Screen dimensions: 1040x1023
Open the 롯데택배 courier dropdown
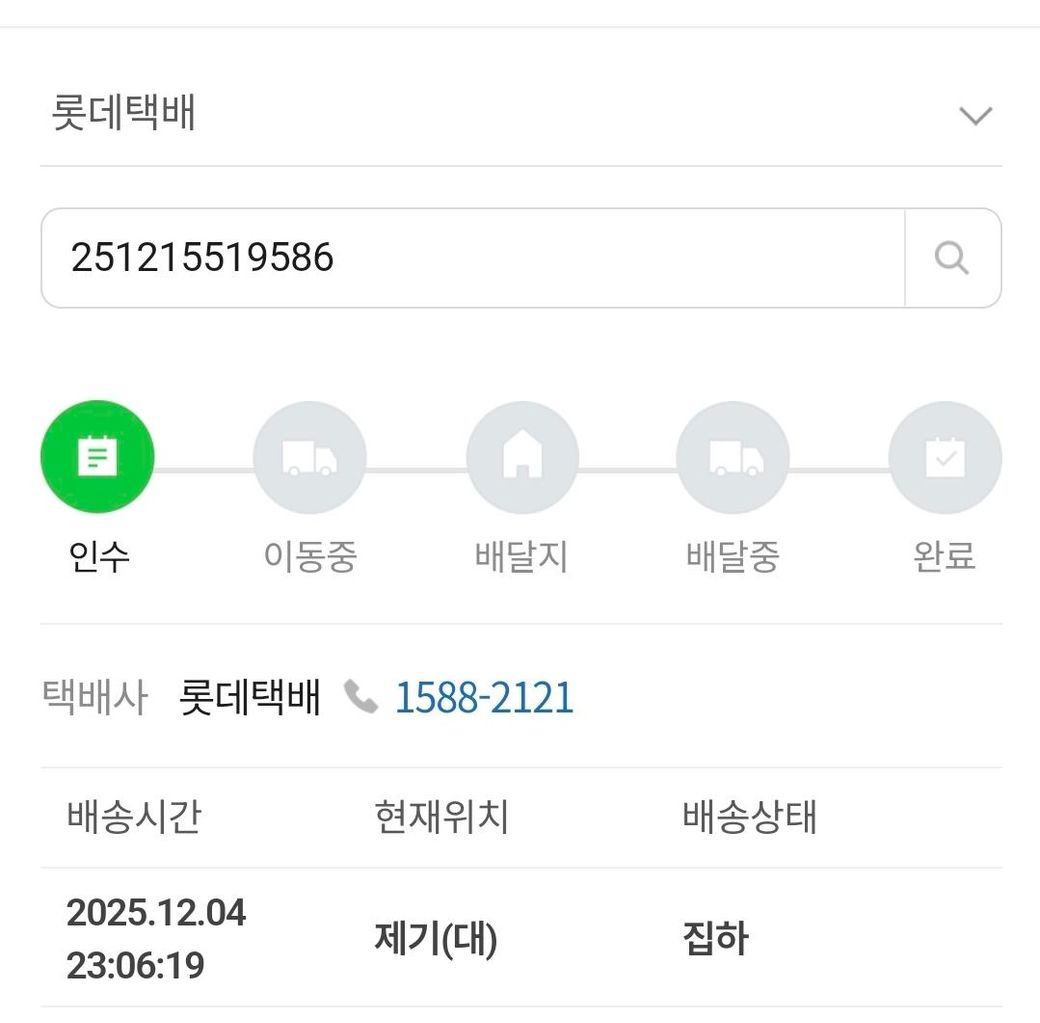click(x=520, y=114)
